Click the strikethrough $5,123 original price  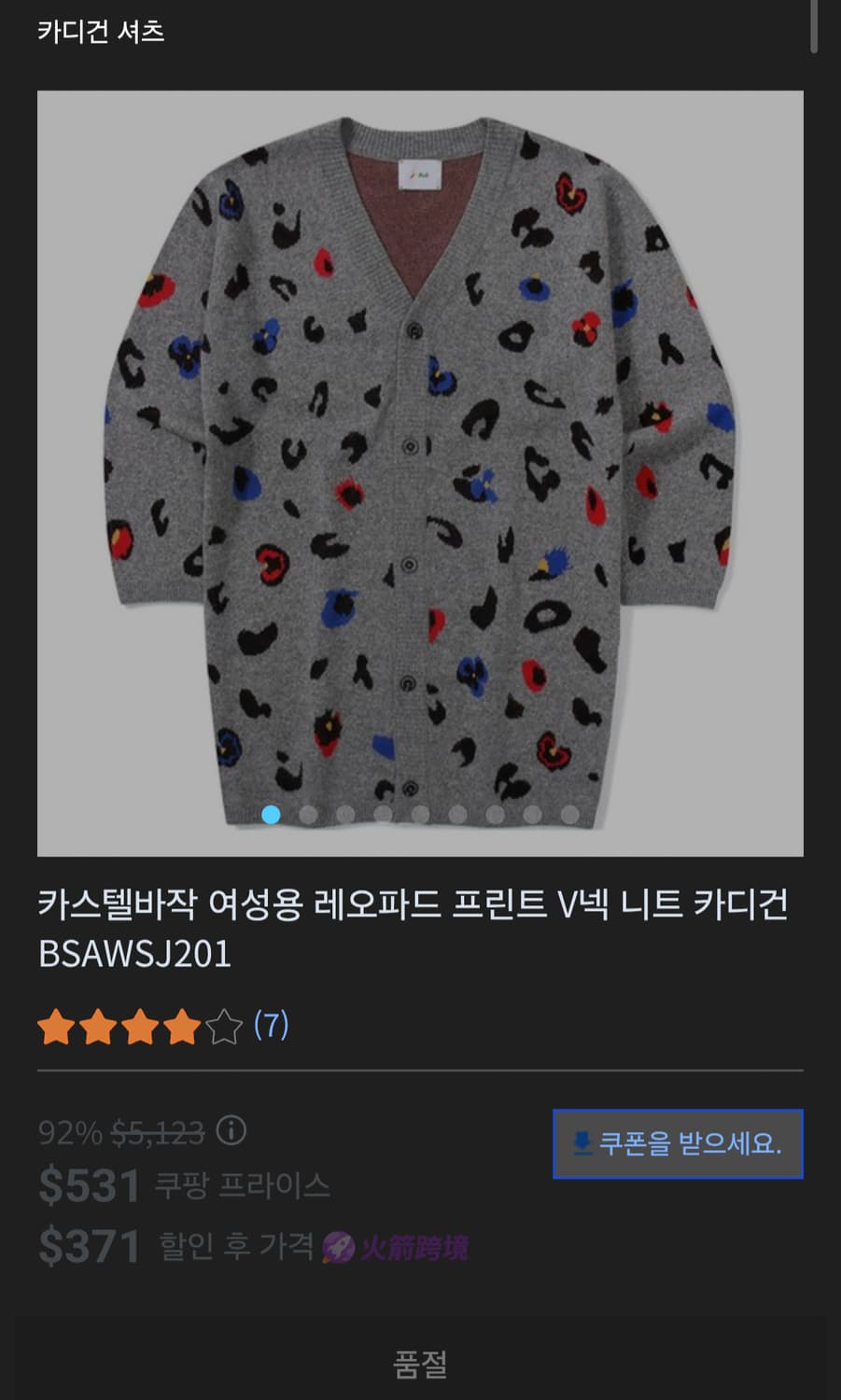click(157, 1134)
